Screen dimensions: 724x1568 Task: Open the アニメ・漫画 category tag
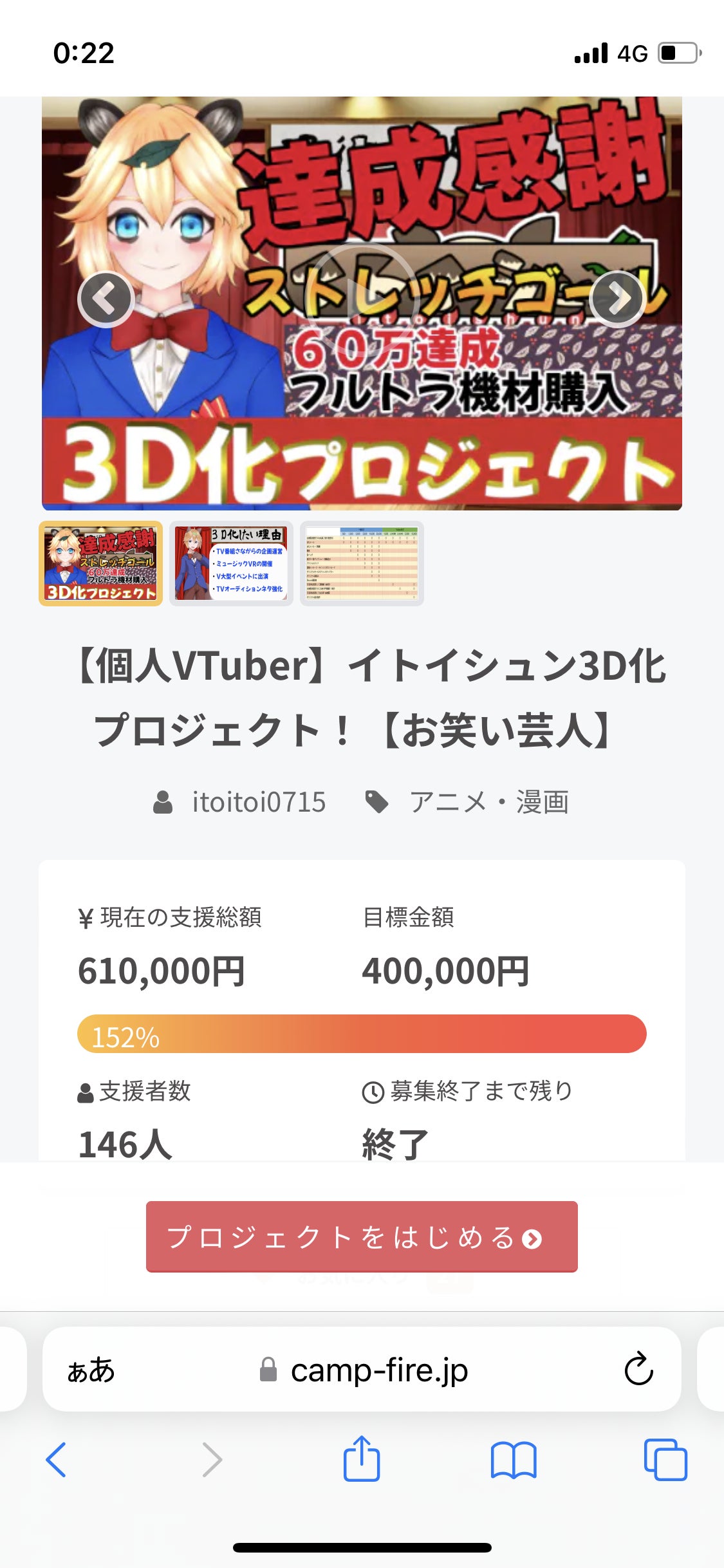pos(488,803)
